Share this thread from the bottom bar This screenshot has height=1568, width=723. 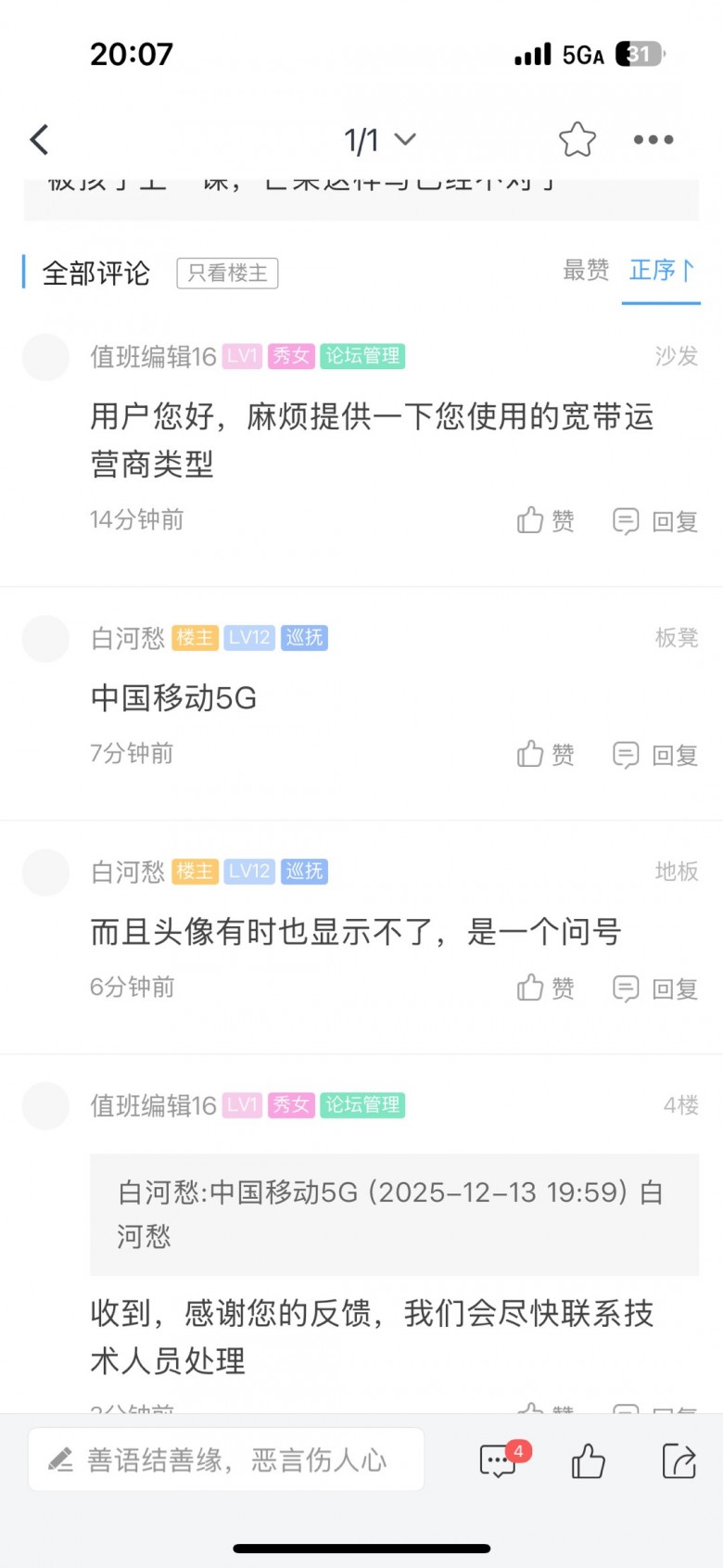coord(679,1461)
